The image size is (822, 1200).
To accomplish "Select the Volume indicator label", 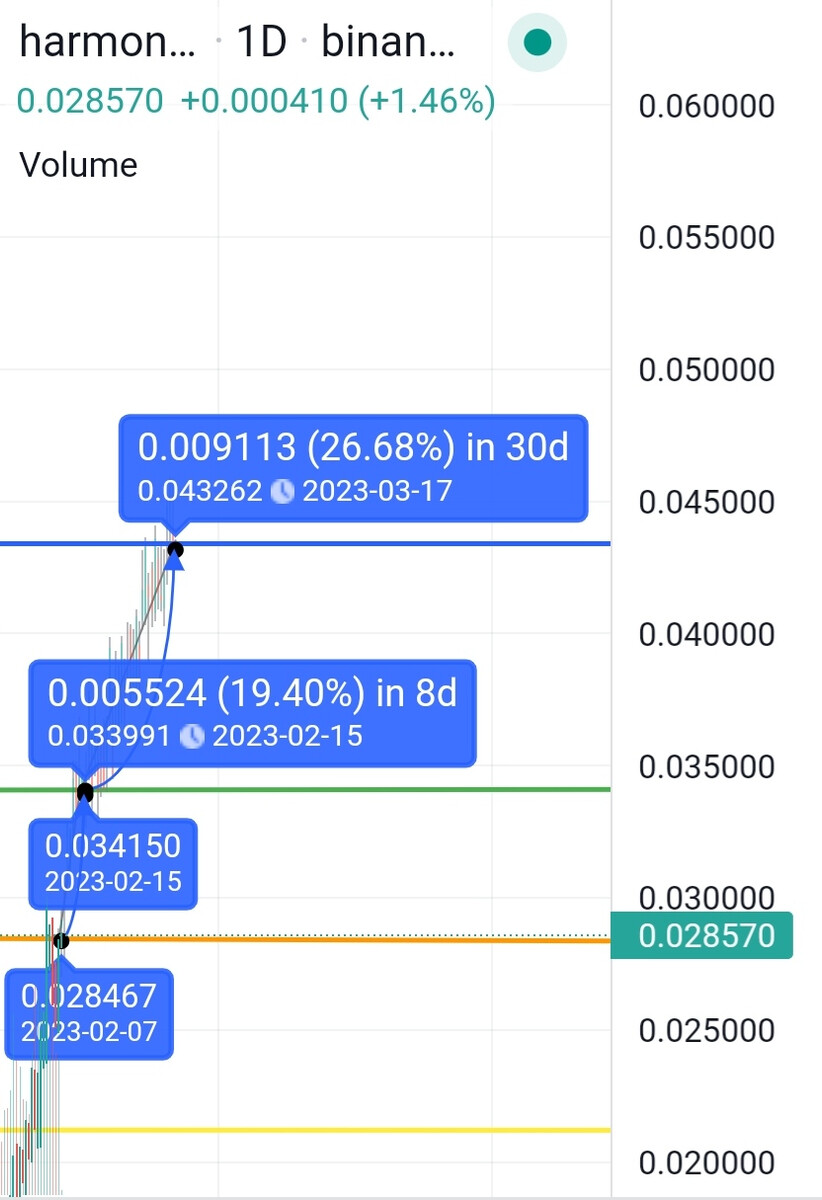I will (78, 164).
